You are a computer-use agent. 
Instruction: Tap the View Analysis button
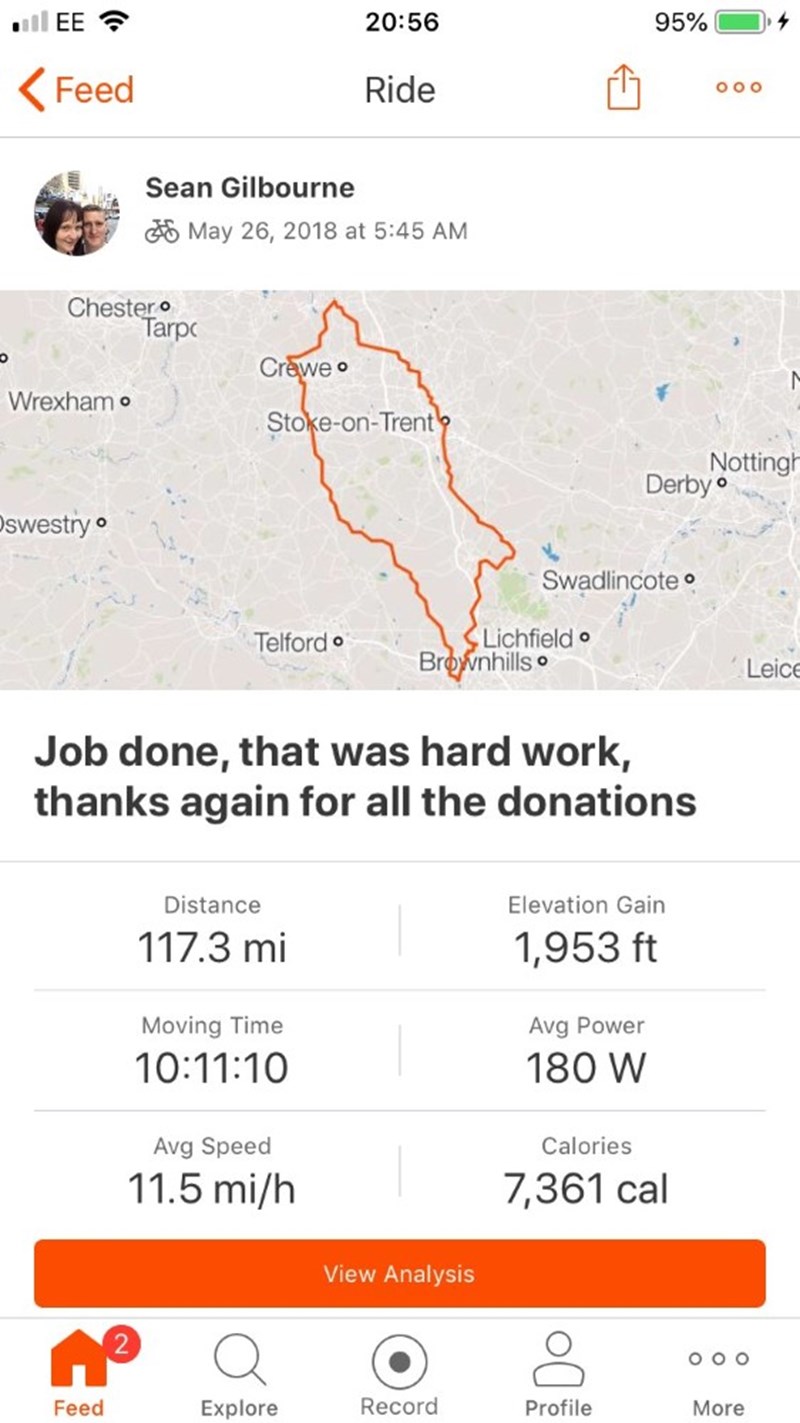[400, 1274]
